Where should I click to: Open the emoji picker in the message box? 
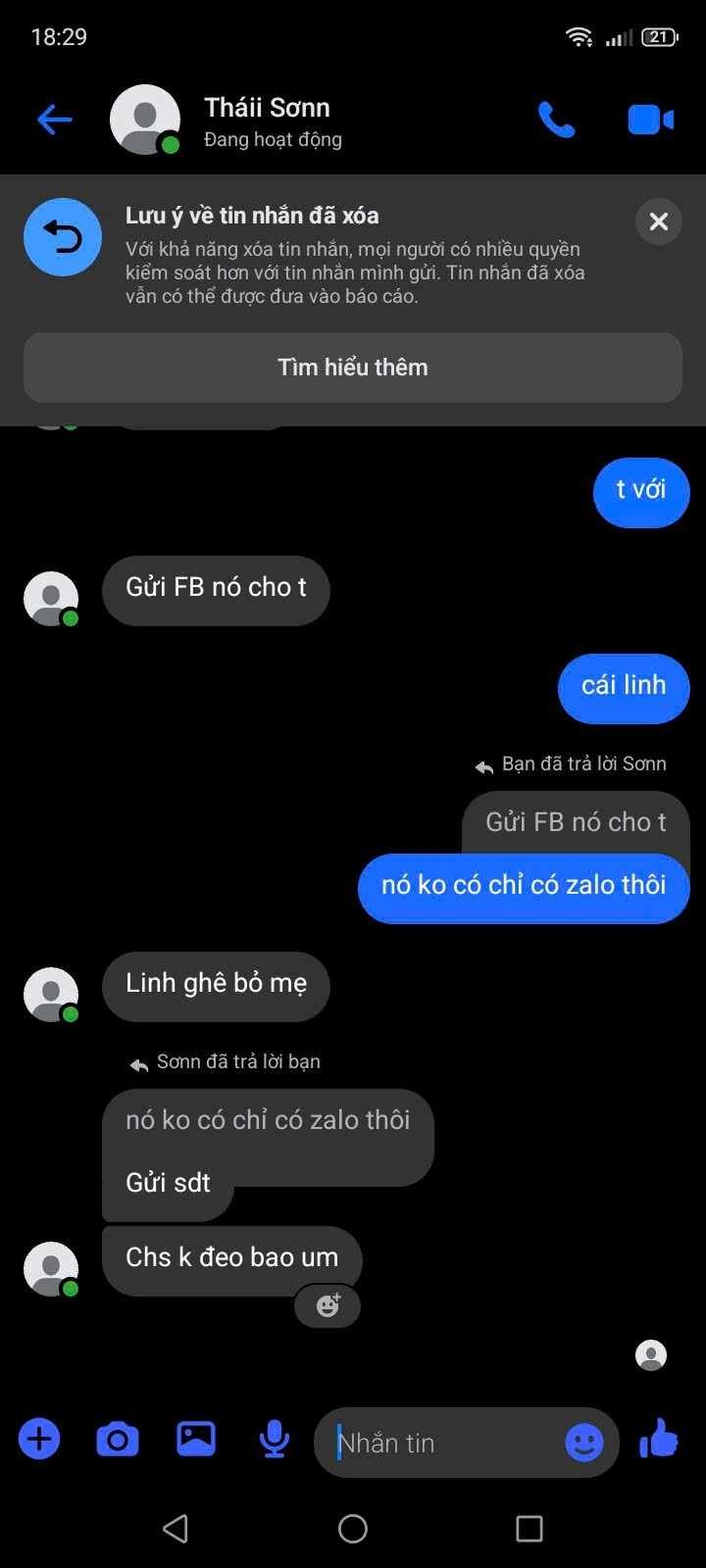(x=584, y=1443)
